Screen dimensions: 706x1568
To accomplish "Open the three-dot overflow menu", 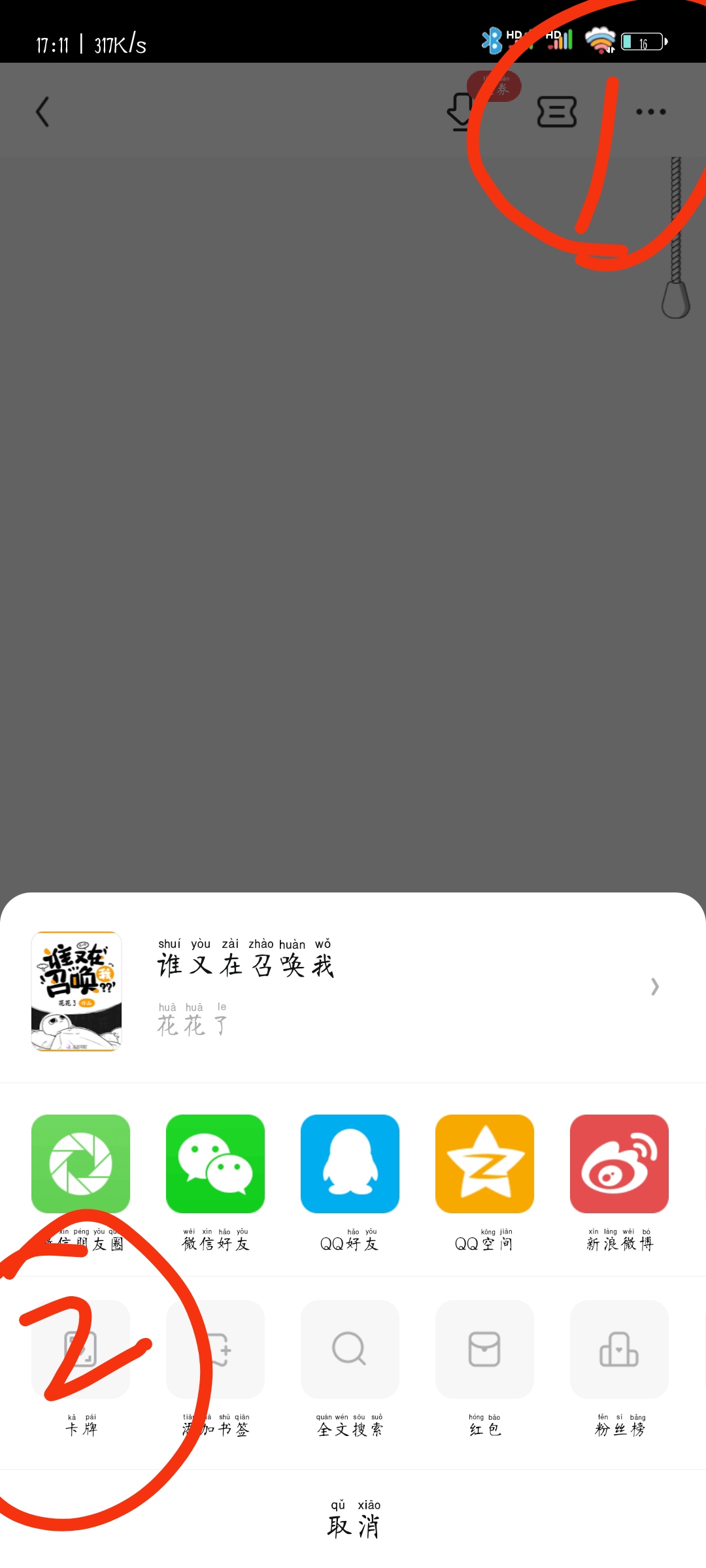I will point(651,112).
